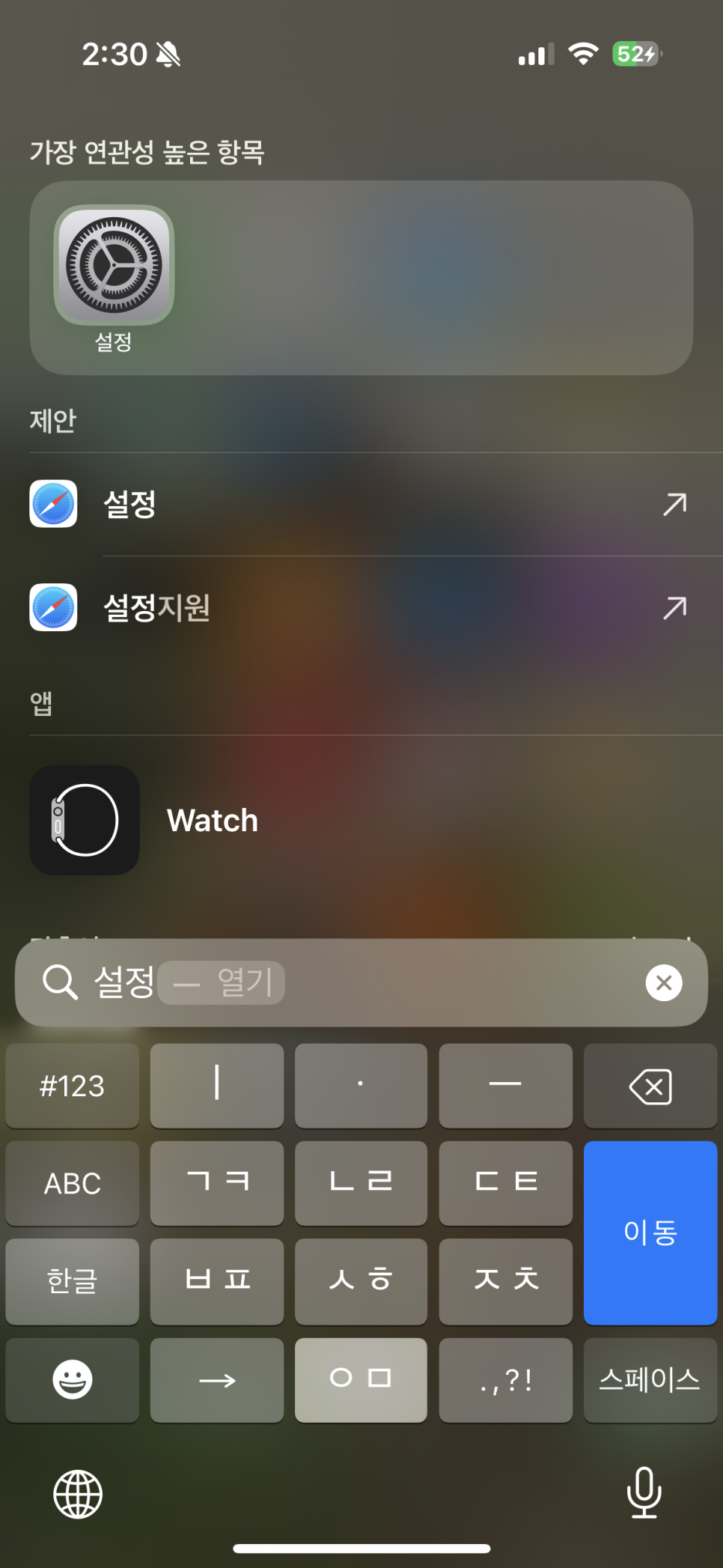This screenshot has width=723, height=1568.
Task: Open the 설정 Safari suggestion
Action: coord(361,504)
